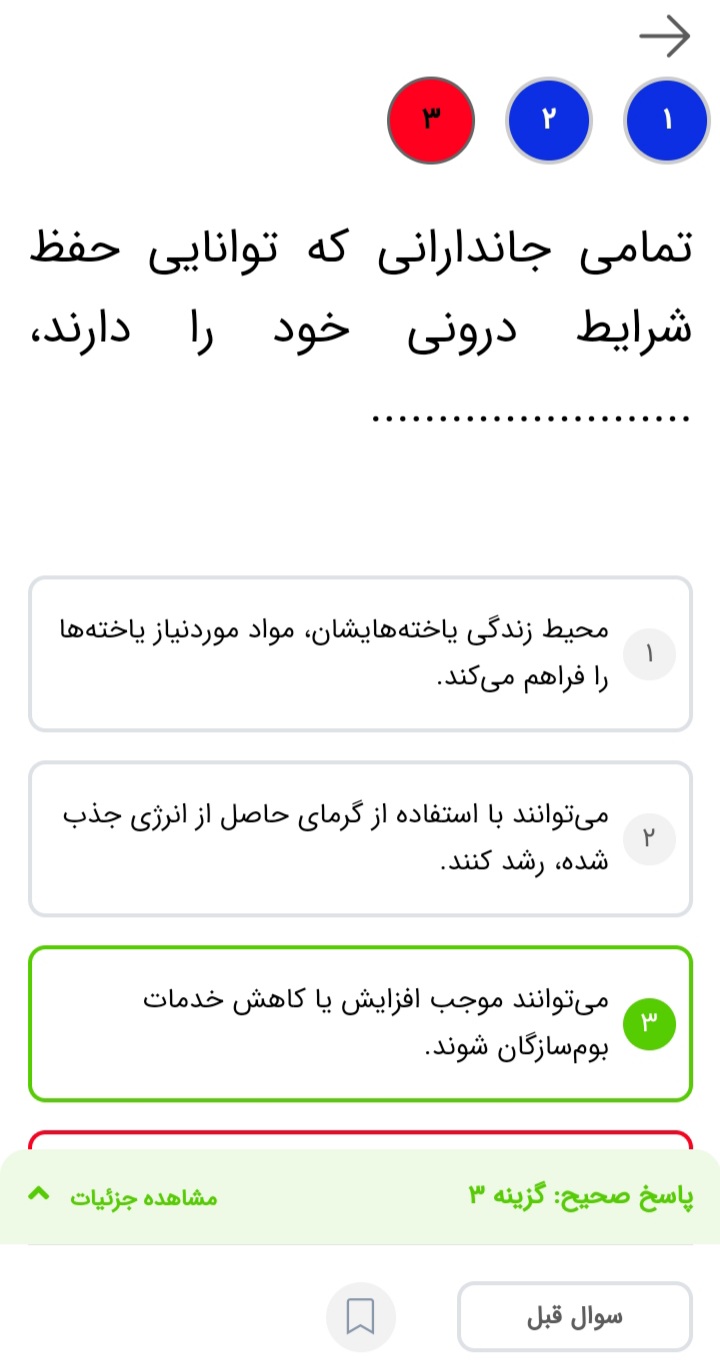Expand مشاهده جزئیات answer details
Viewport: 720px width, 1371px height.
click(x=124, y=1196)
